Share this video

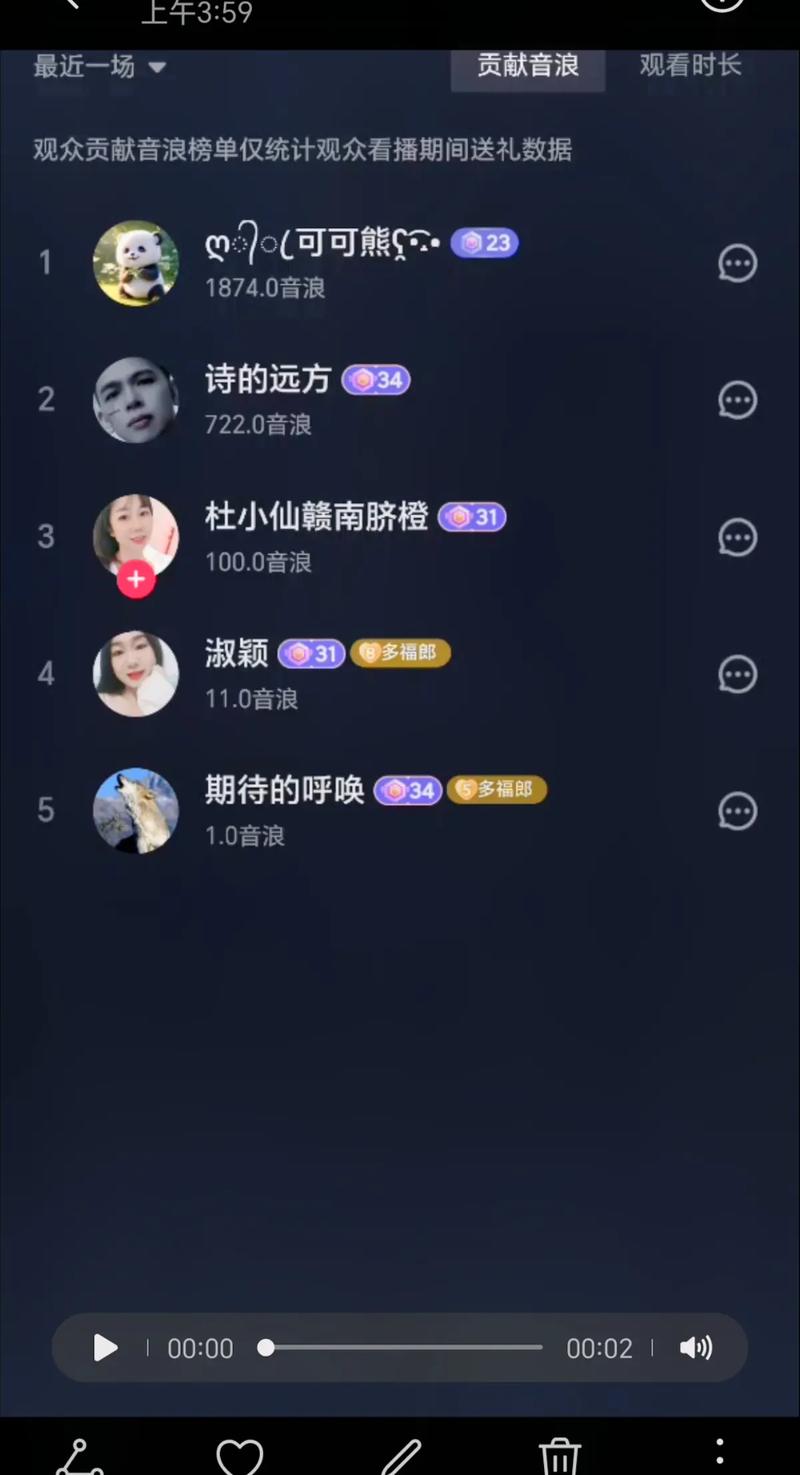(x=80, y=1456)
